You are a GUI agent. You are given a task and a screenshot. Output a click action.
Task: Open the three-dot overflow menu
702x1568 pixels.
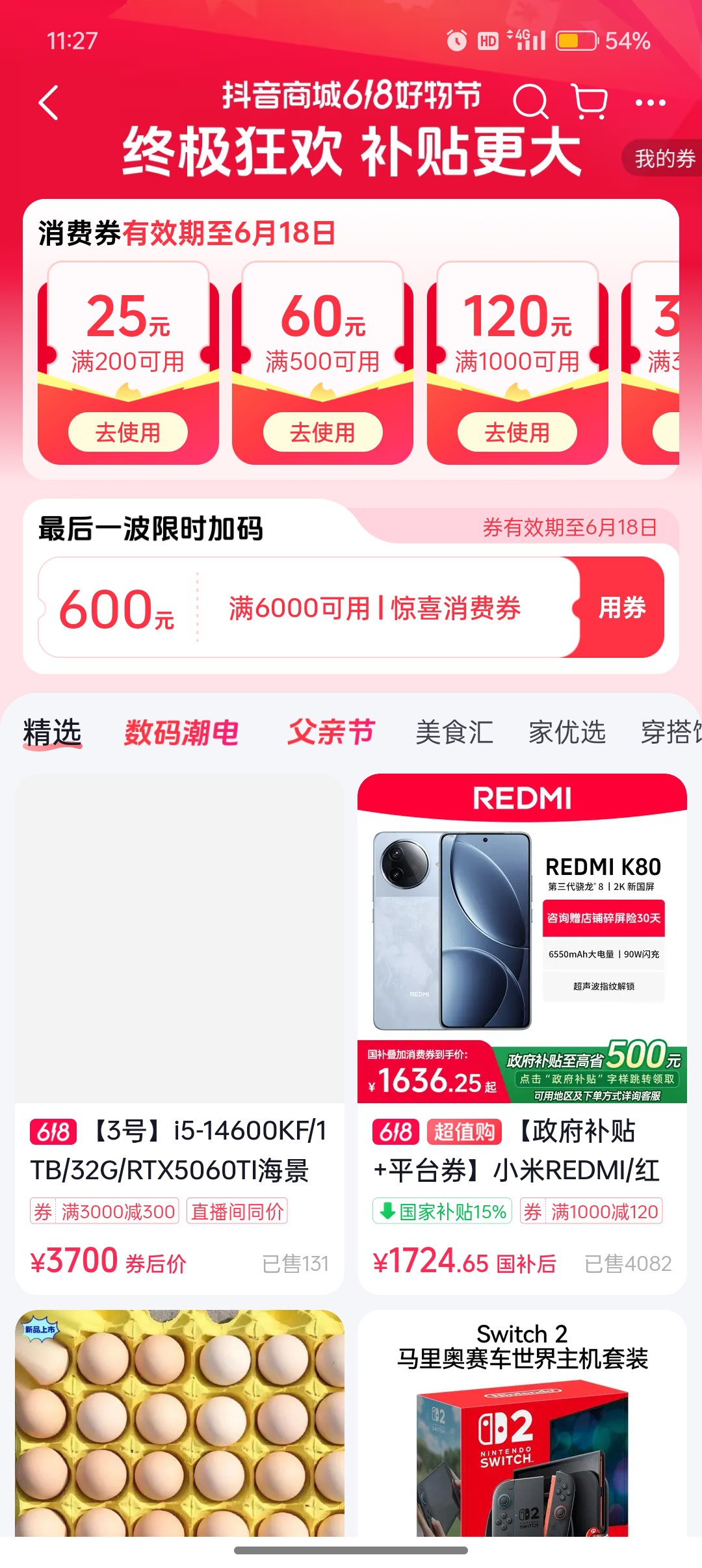point(650,103)
